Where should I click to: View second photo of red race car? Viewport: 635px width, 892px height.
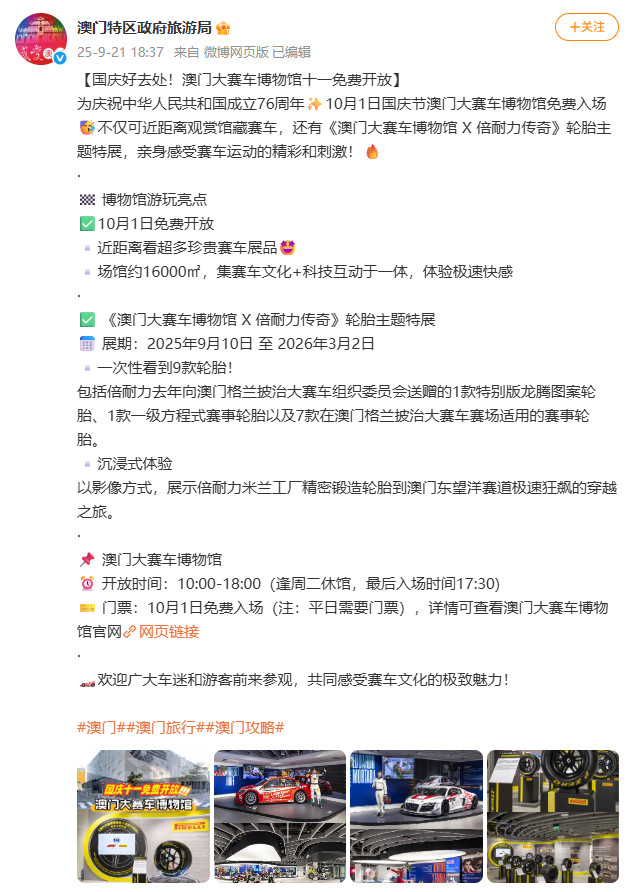coord(279,816)
